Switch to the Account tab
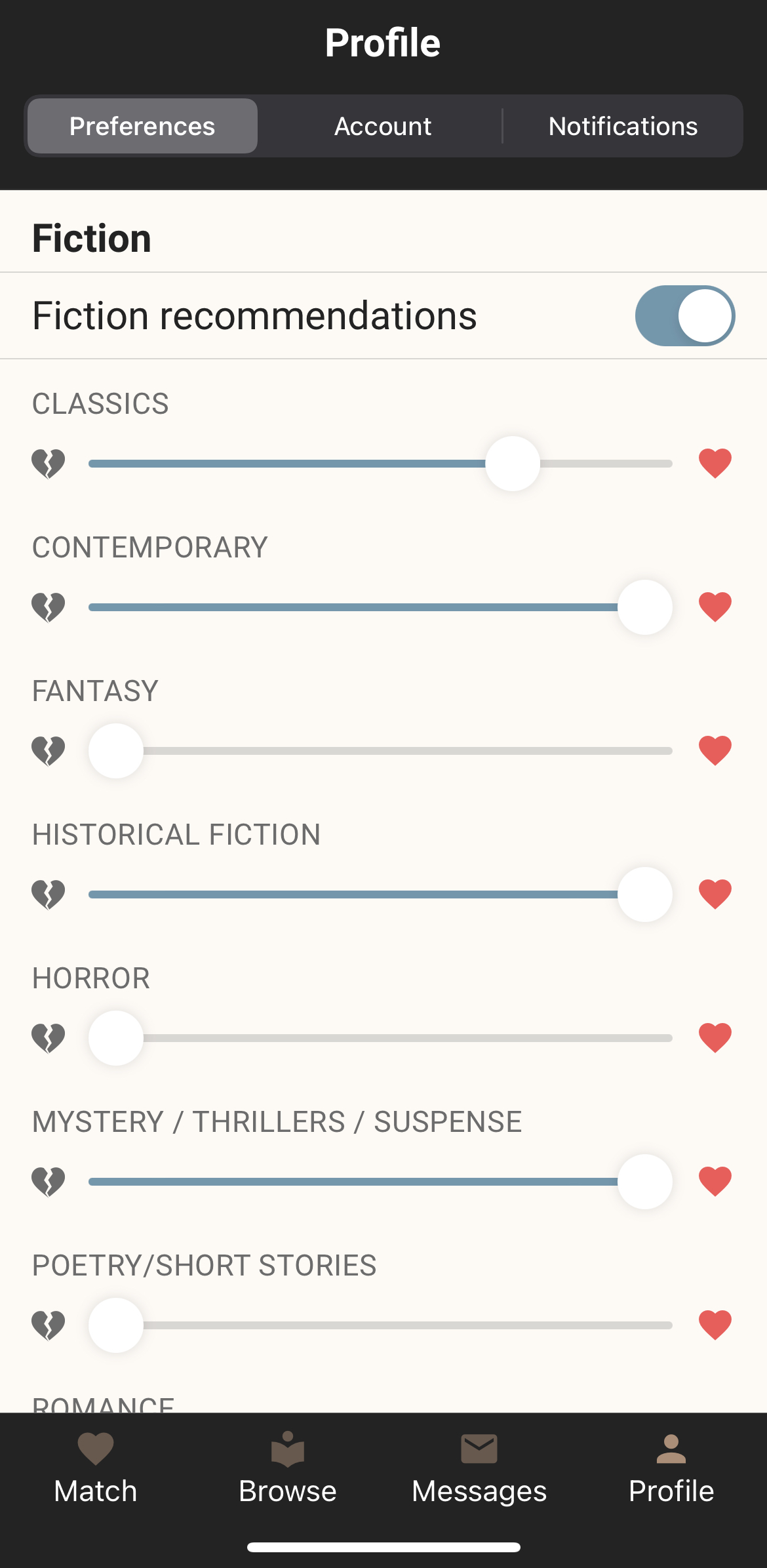Screen dimensions: 767x1568 (383, 126)
